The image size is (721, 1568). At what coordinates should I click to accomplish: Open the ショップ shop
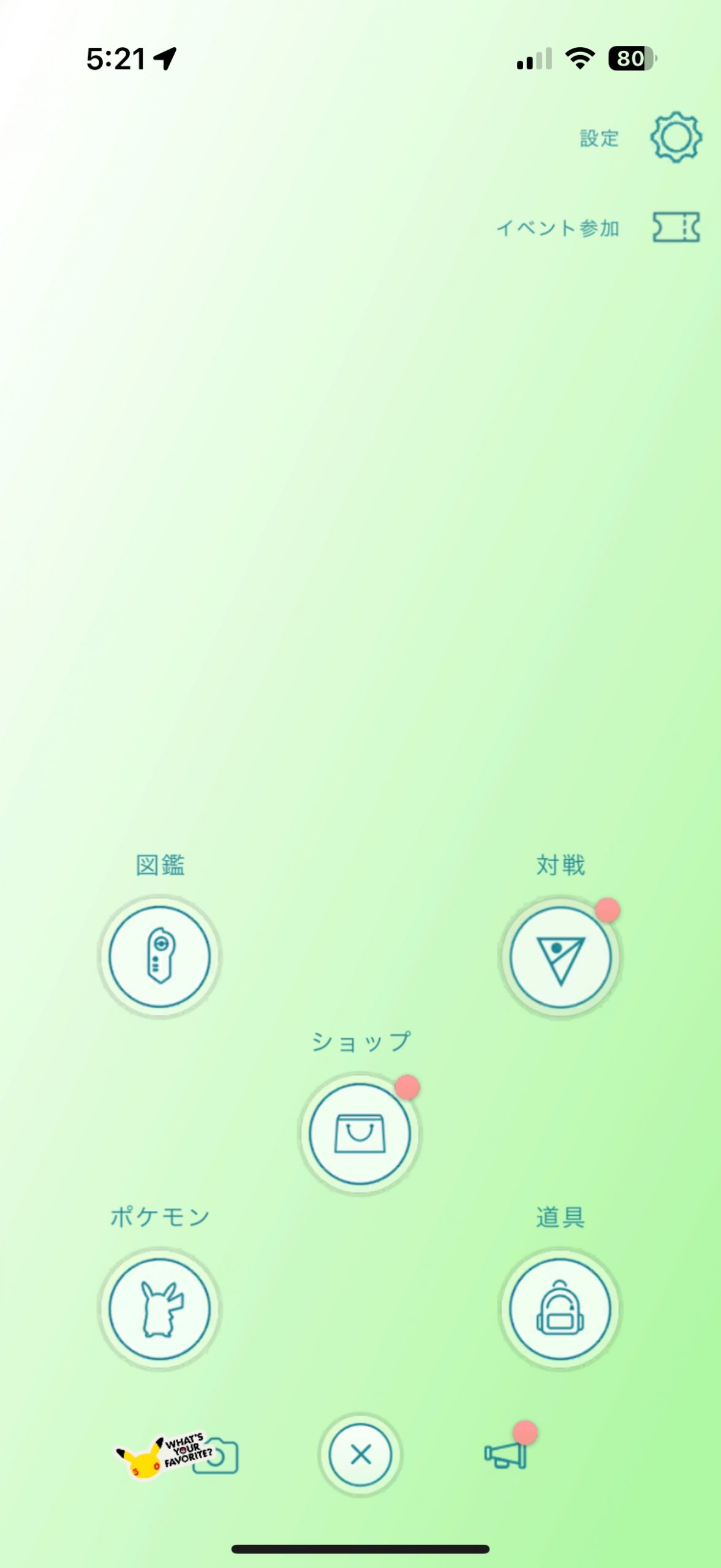tap(360, 1133)
